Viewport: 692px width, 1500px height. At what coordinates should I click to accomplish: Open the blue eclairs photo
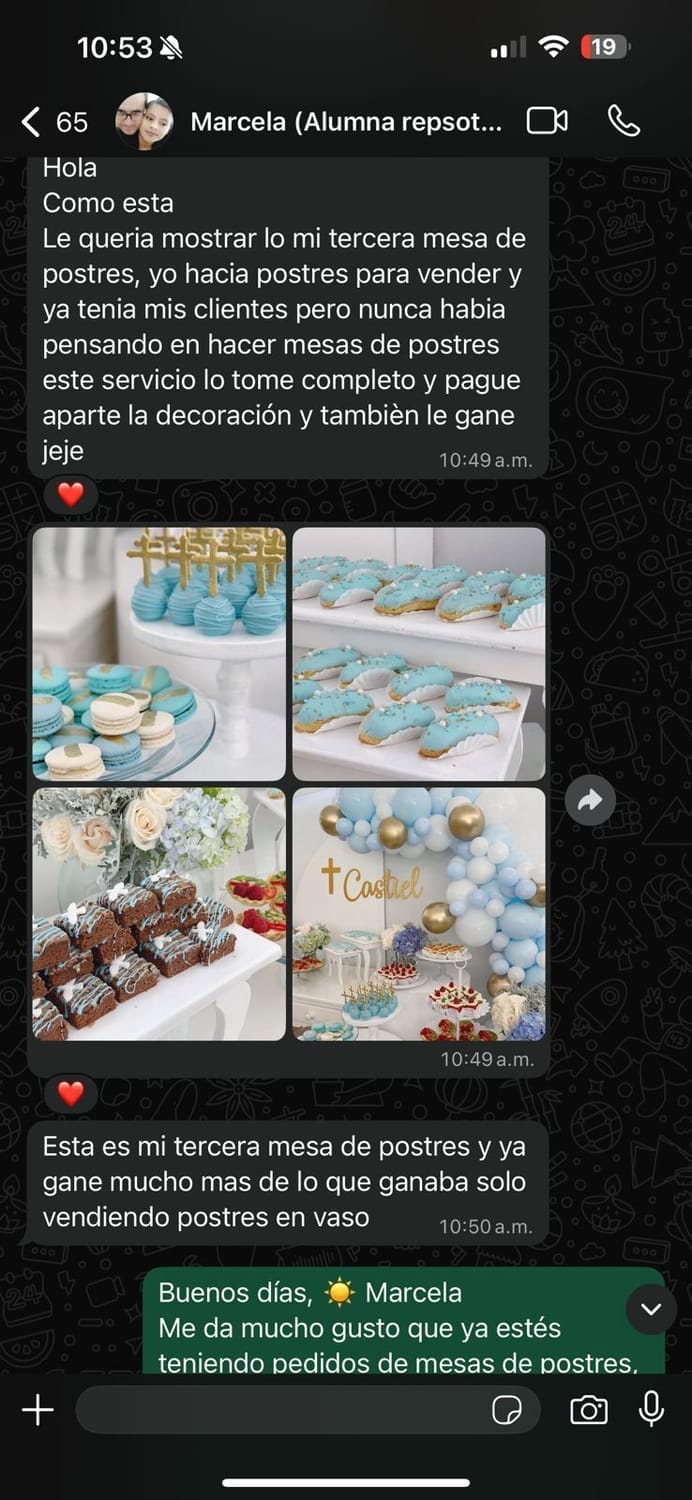pyautogui.click(x=419, y=654)
